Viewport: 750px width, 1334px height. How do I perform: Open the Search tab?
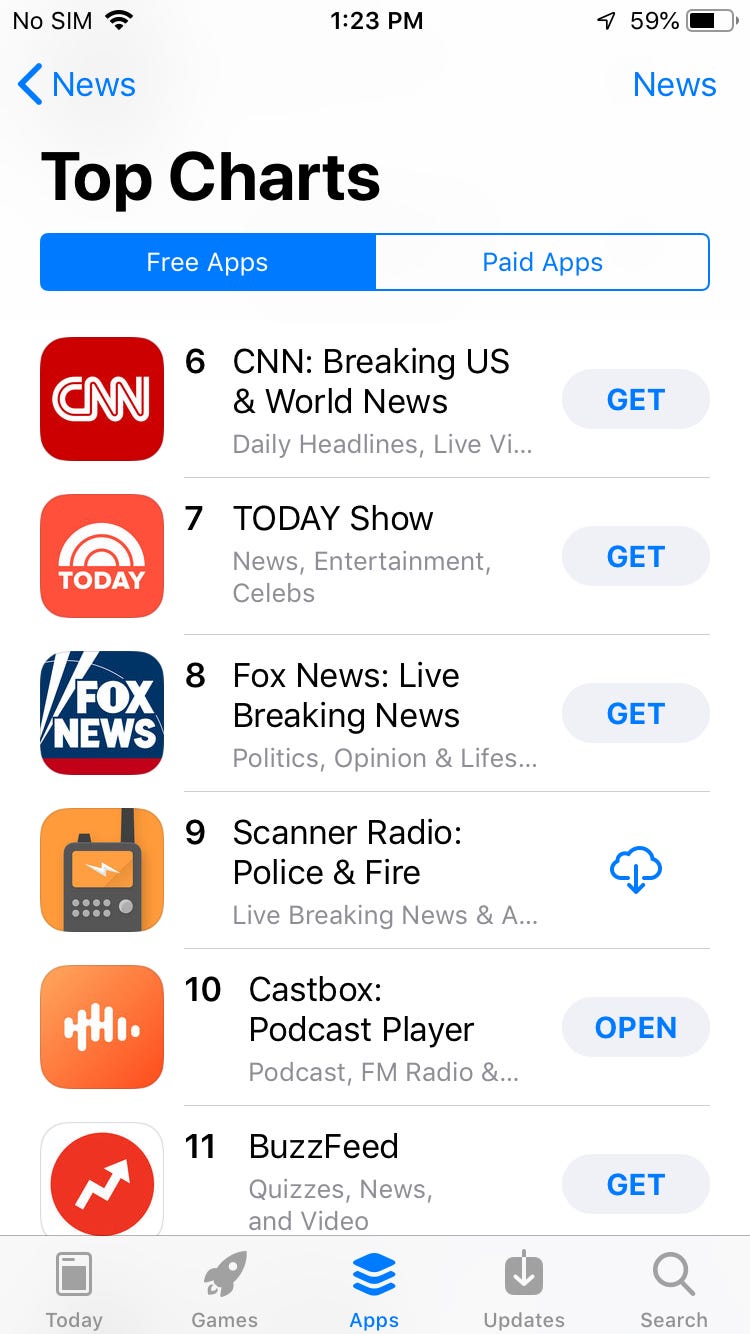674,1290
